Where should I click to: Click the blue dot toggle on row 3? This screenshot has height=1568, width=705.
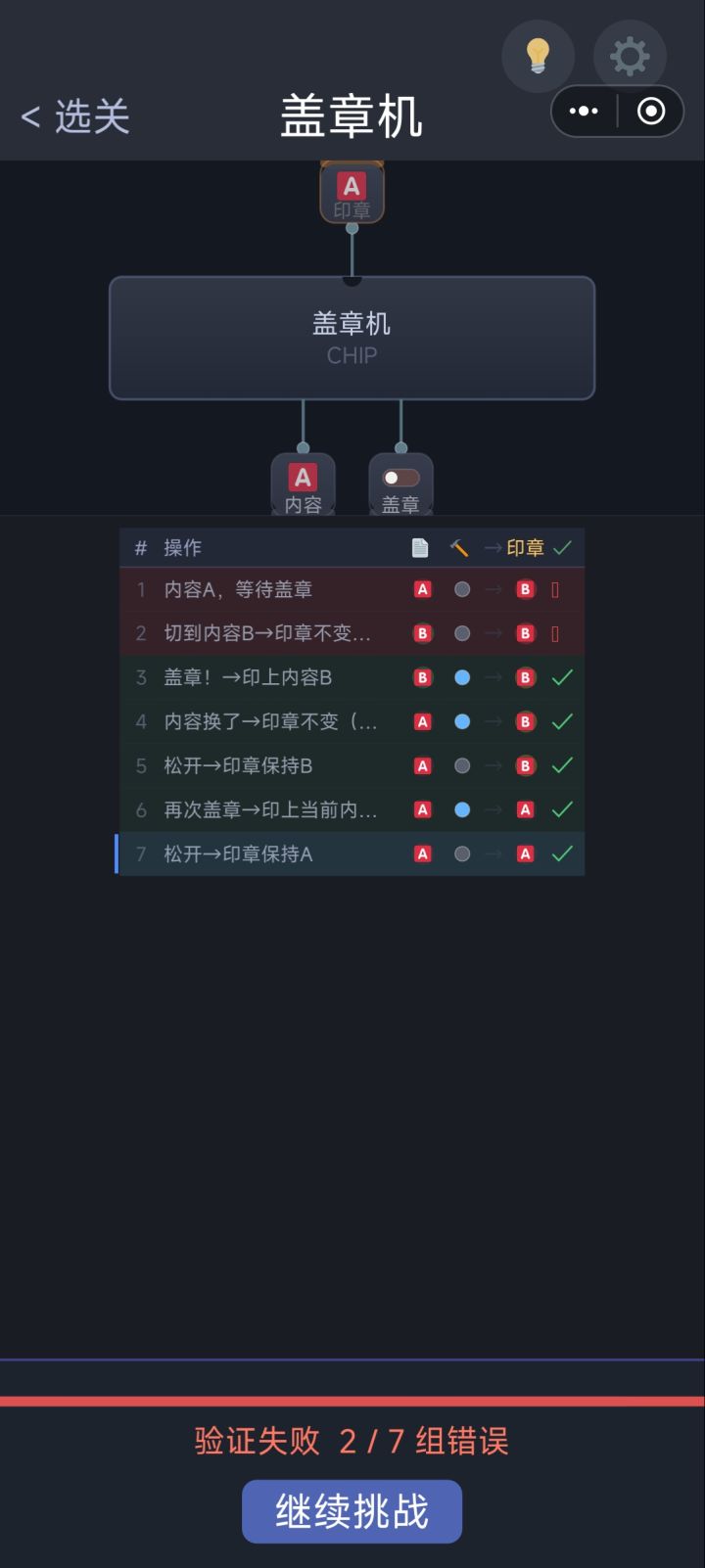[x=462, y=677]
